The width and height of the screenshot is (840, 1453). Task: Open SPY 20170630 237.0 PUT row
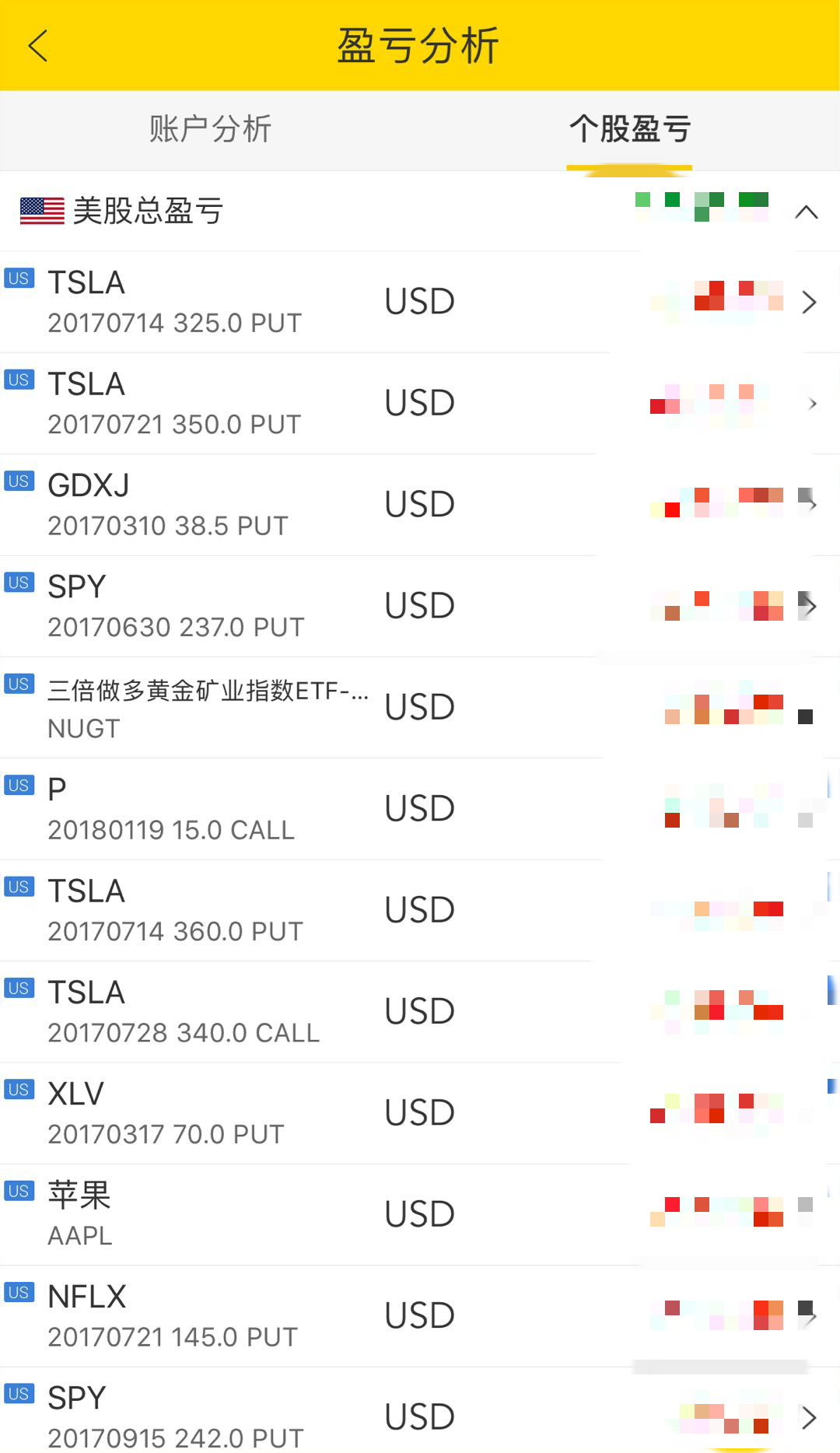(x=420, y=606)
